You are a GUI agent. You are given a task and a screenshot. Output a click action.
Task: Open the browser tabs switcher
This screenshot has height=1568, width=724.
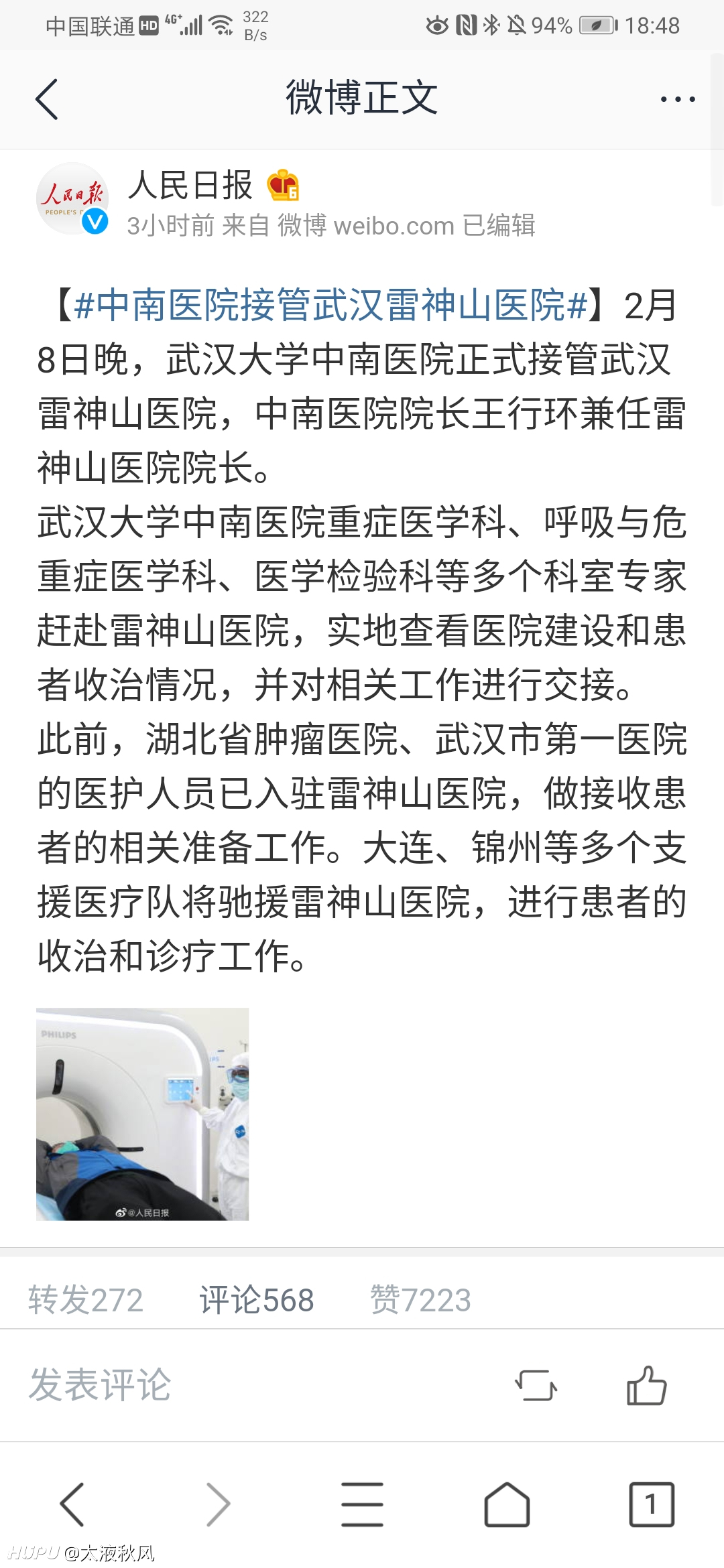(x=652, y=1504)
